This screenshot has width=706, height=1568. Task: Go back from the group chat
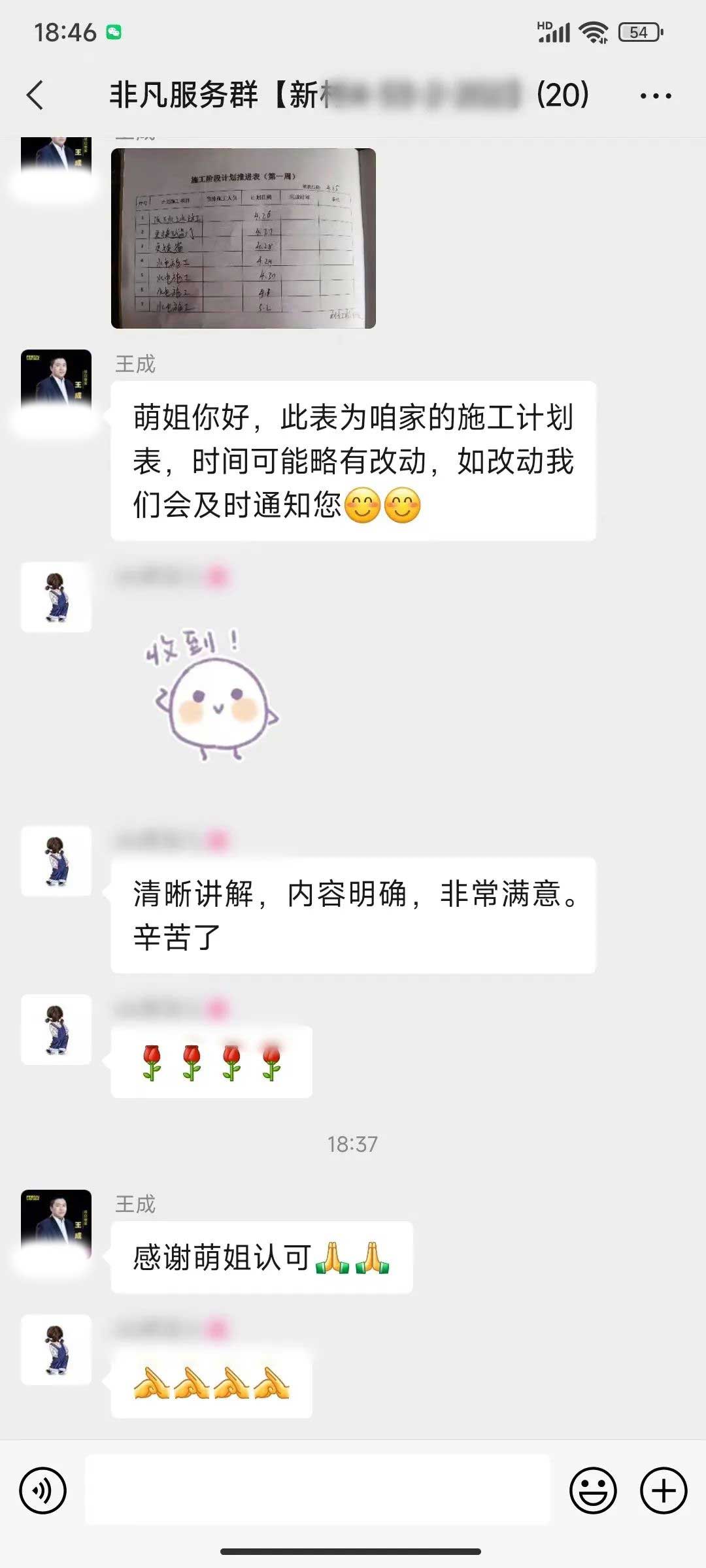[x=36, y=95]
